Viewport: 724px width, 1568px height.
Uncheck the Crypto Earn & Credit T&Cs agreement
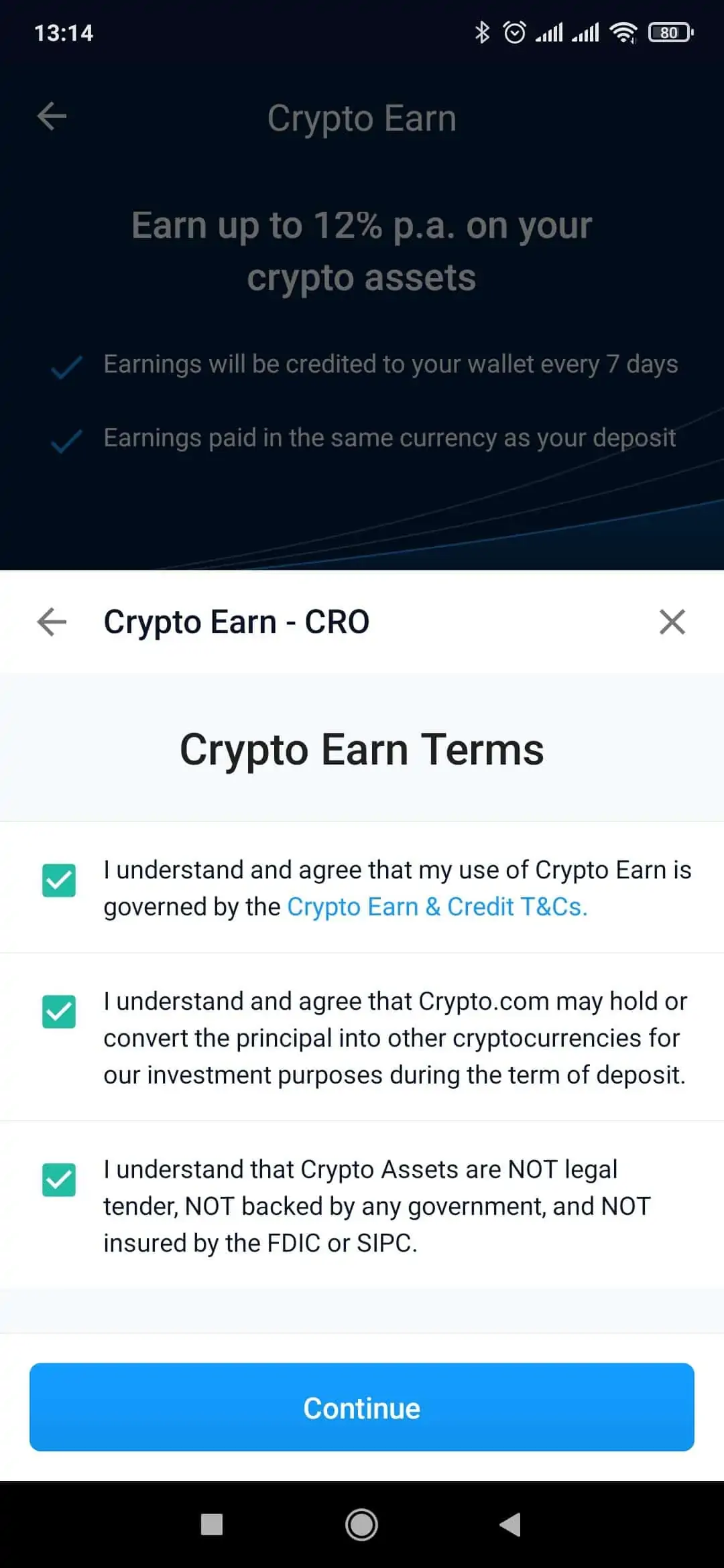[x=59, y=880]
